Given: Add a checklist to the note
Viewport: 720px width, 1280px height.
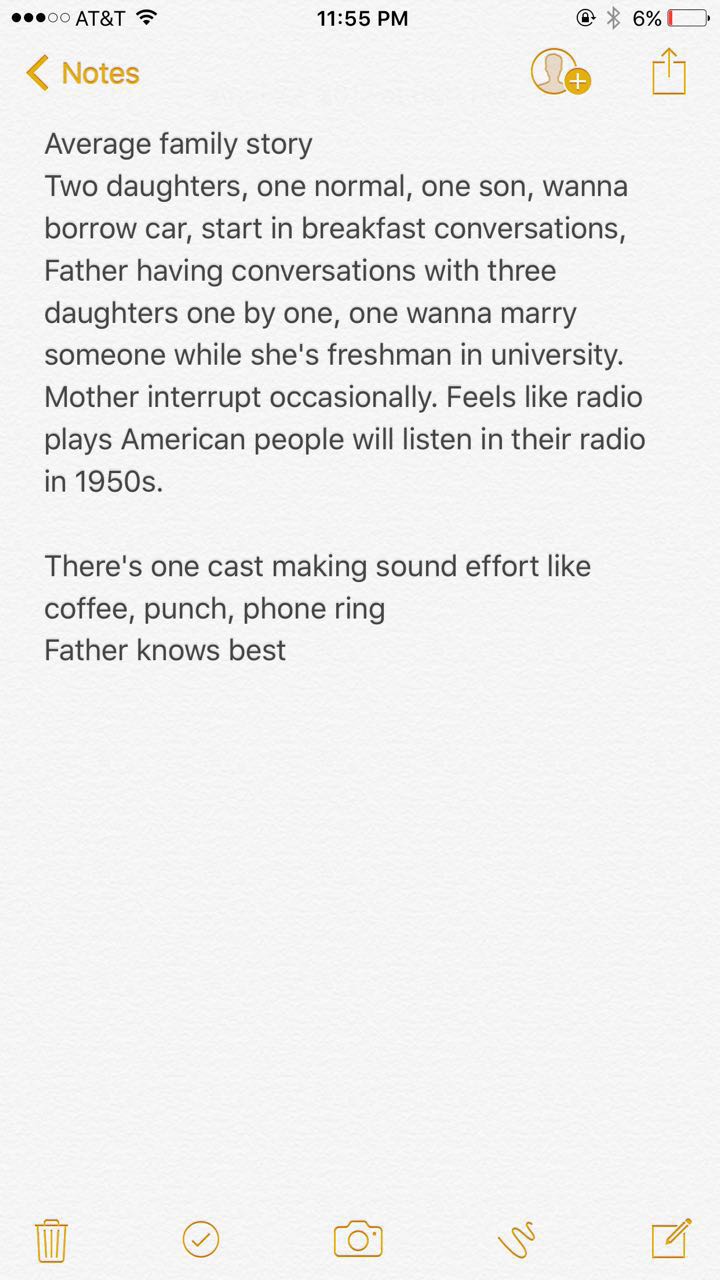Looking at the screenshot, I should [x=201, y=1239].
